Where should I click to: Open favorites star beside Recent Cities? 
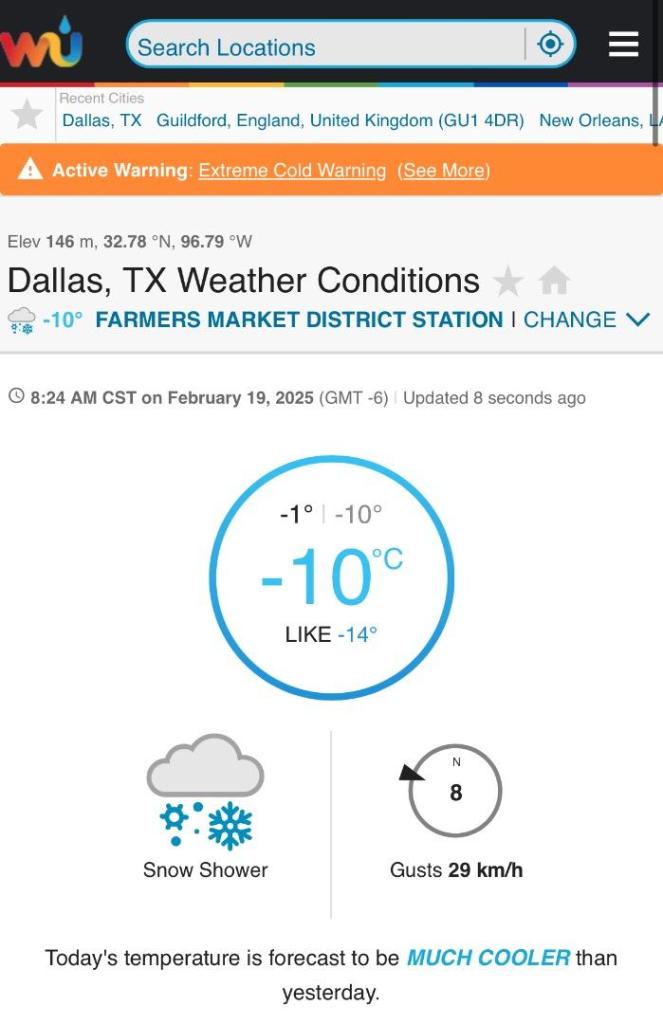27,115
